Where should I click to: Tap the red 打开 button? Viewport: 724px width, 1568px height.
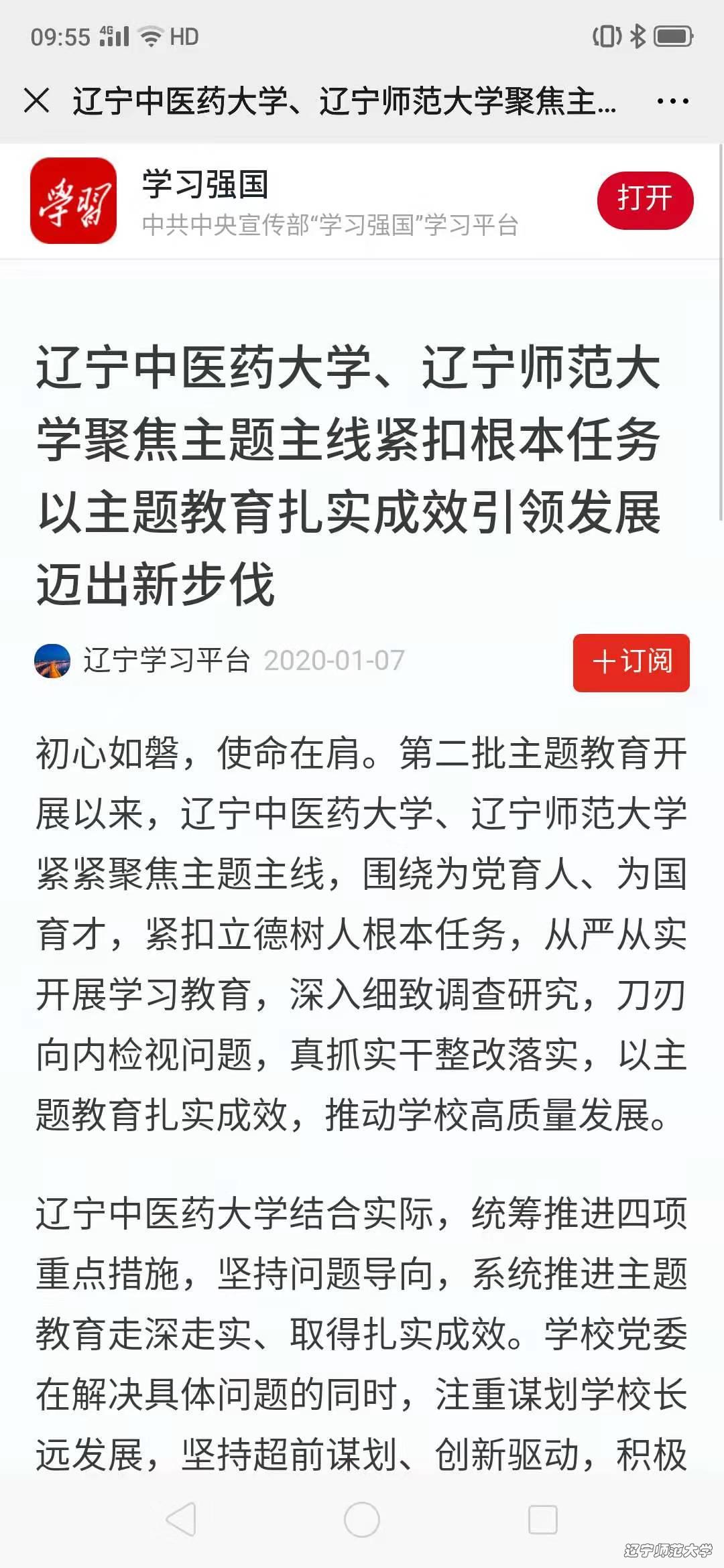(x=645, y=200)
